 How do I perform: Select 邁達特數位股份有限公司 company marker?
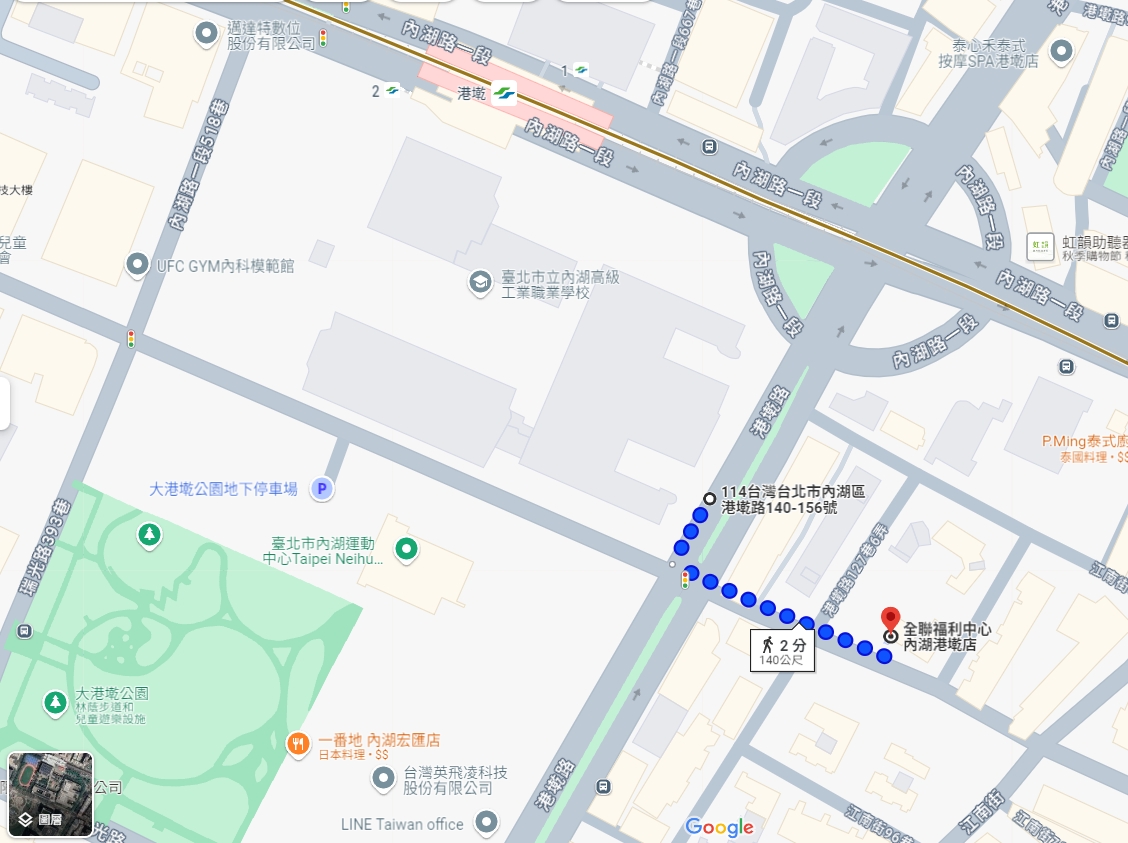pyautogui.click(x=207, y=35)
